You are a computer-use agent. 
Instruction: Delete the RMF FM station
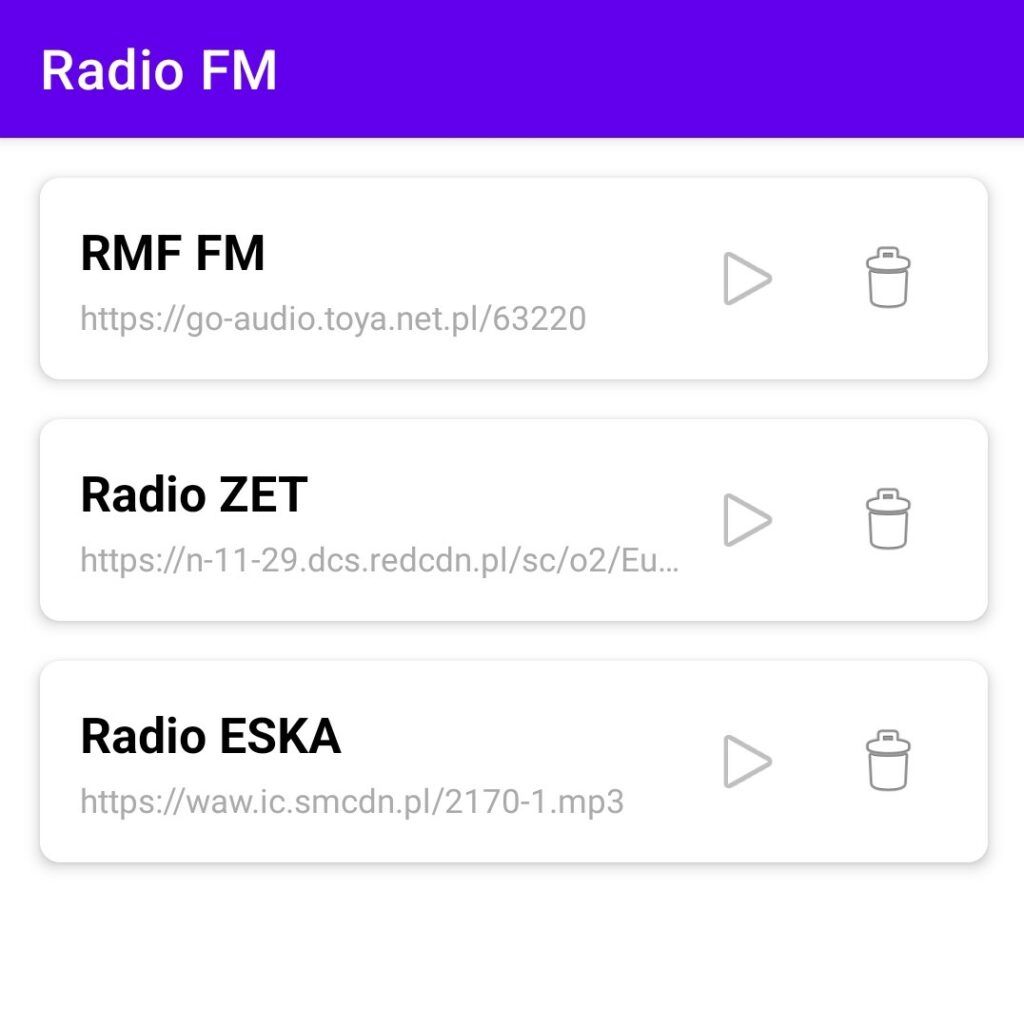[888, 279]
